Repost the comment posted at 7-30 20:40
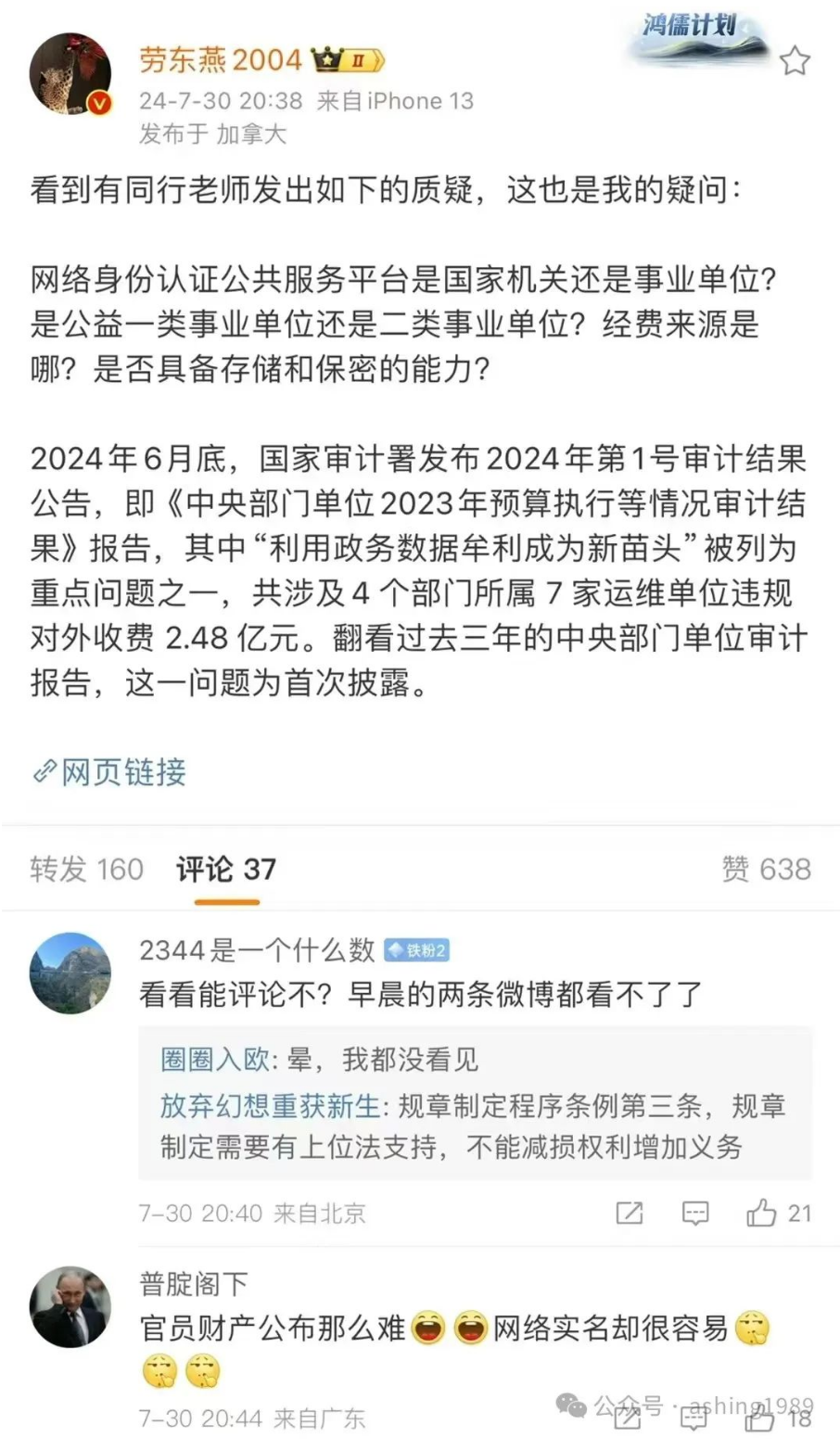 click(x=630, y=1213)
